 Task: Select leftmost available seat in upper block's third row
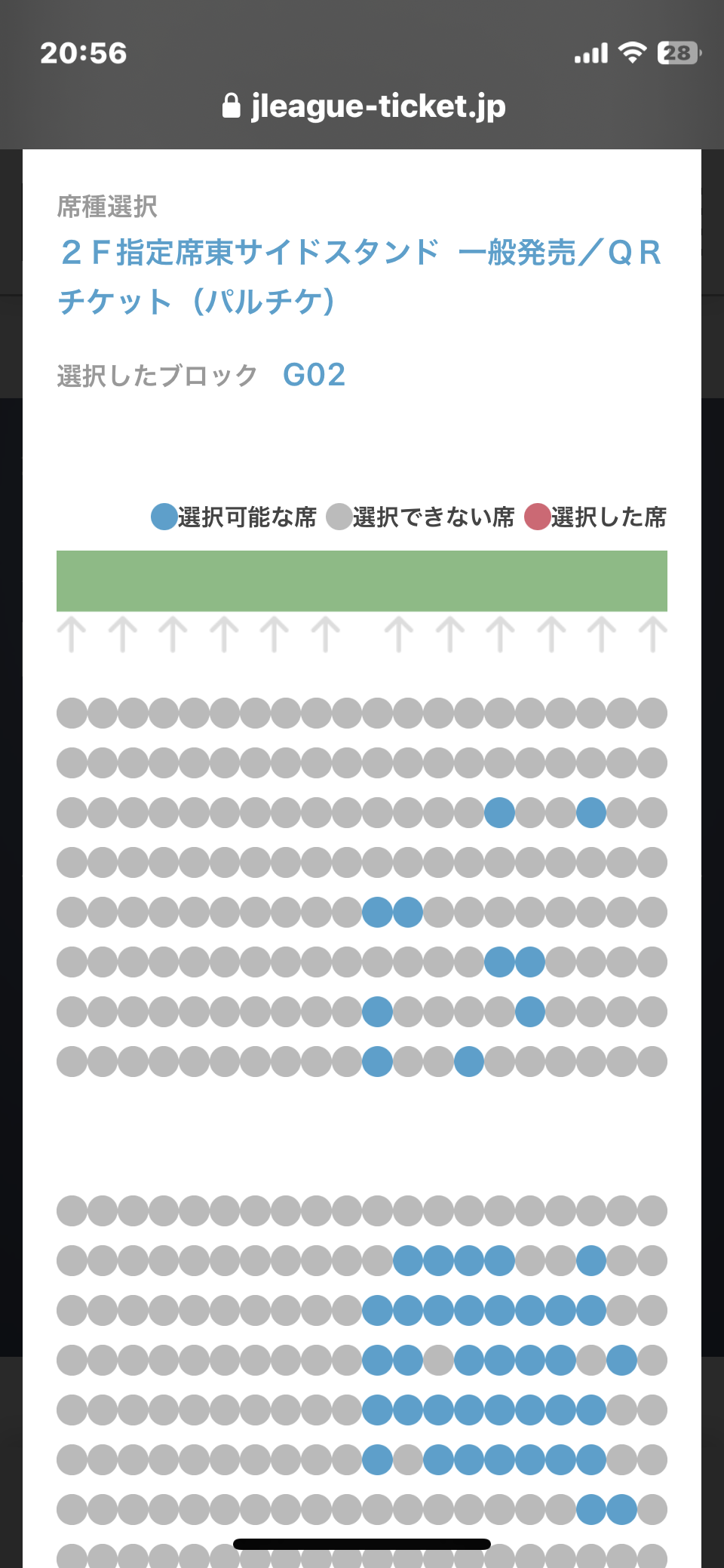(499, 812)
